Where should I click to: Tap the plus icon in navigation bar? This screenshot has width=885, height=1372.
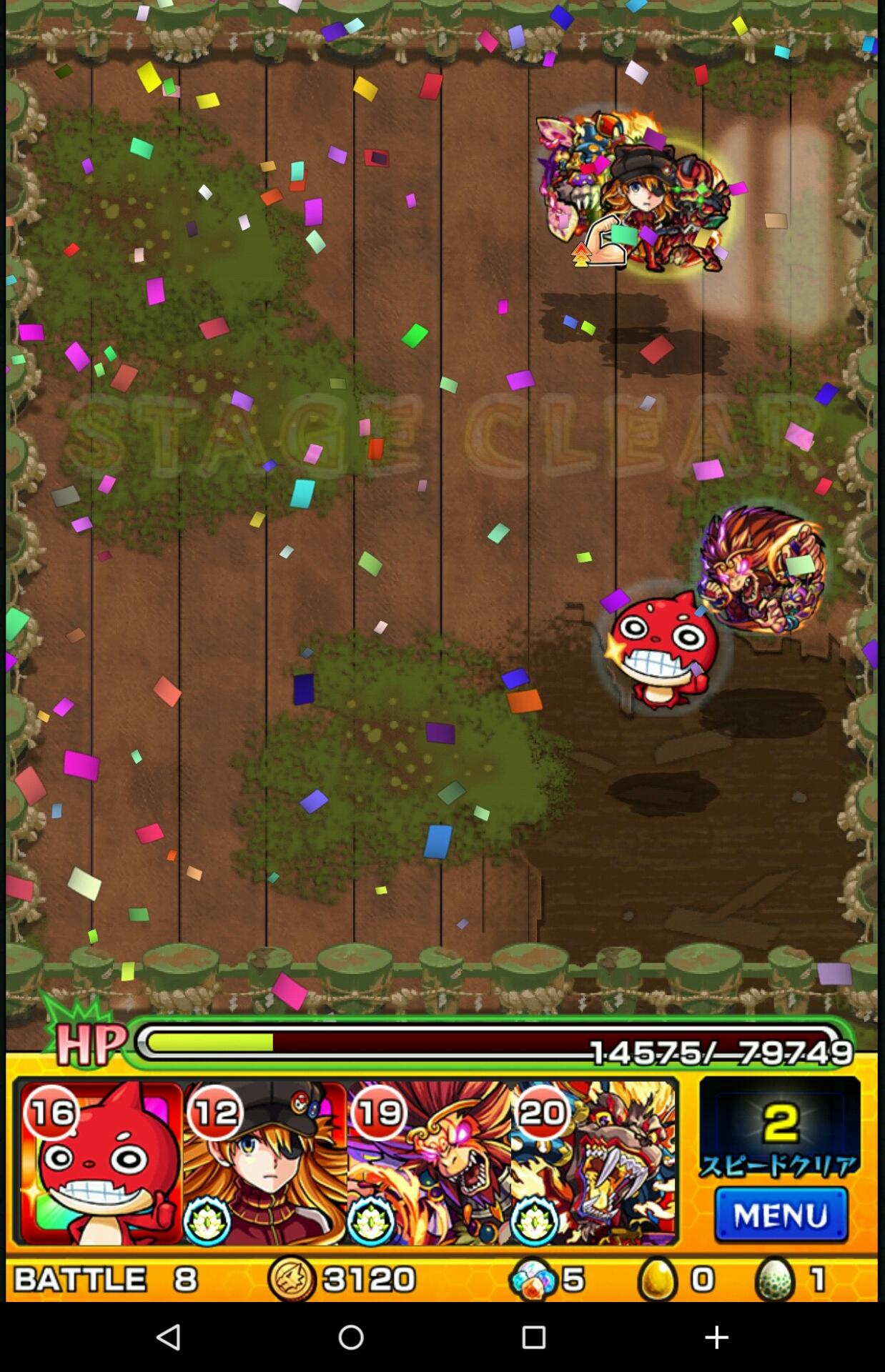(716, 1337)
